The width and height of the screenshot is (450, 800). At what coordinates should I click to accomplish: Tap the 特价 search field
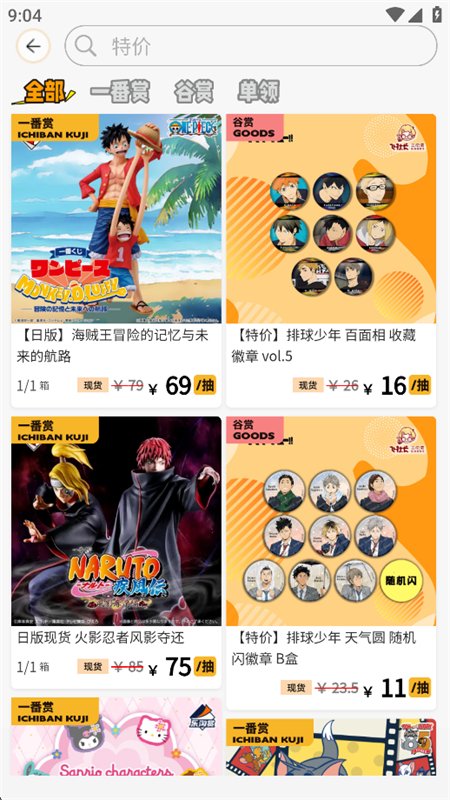pyautogui.click(x=251, y=46)
